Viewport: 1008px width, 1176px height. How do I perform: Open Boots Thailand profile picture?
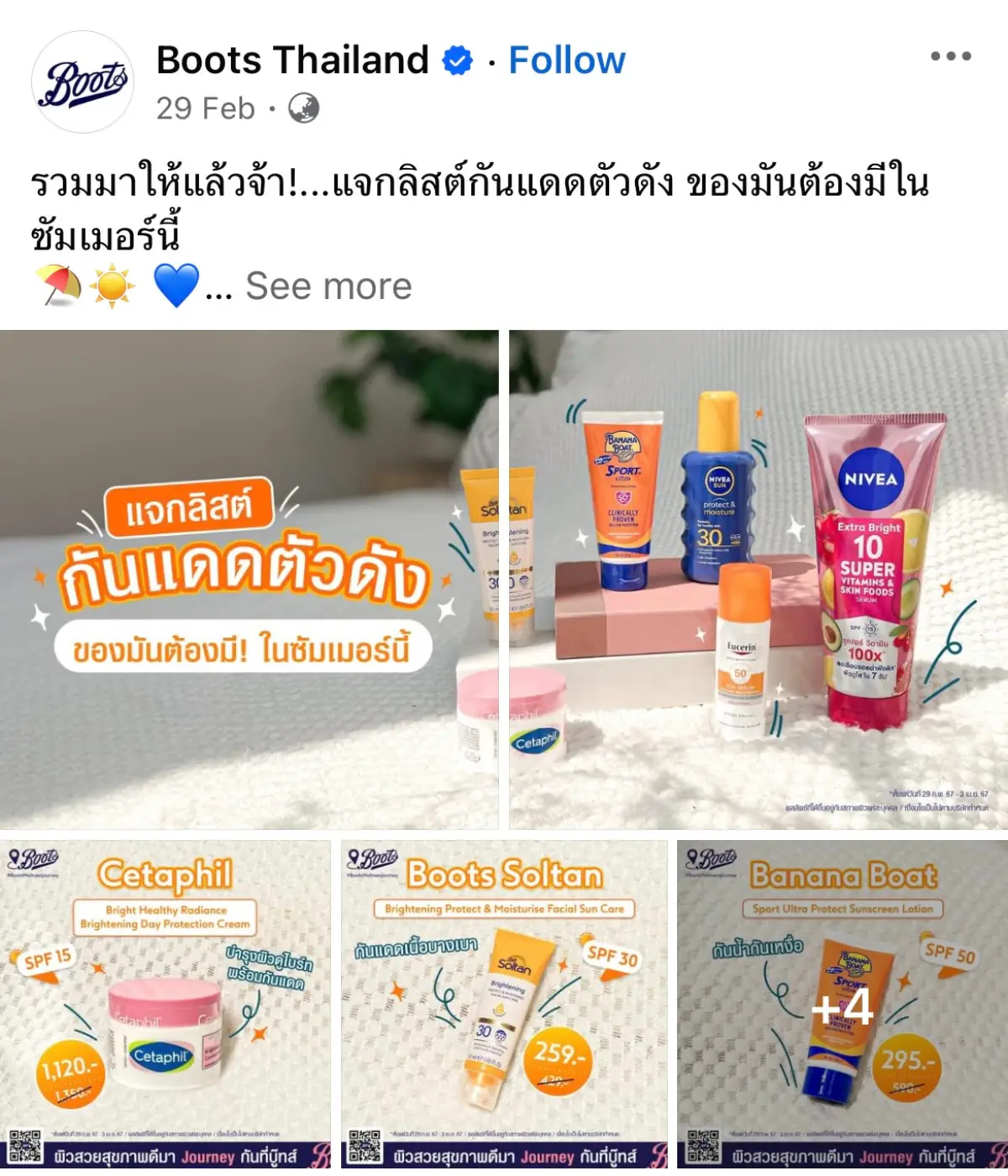click(82, 82)
